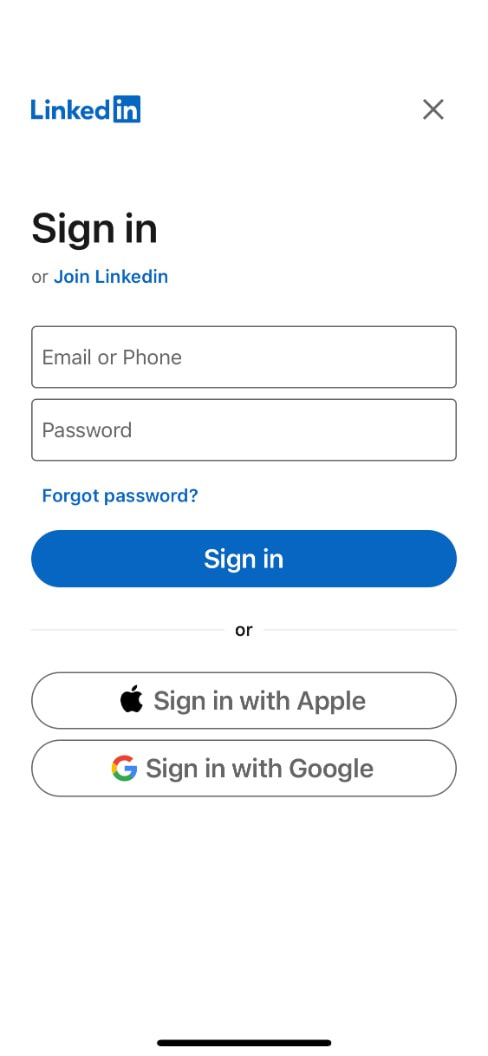Screen dimensions: 488x1056
Task: Select the Password field
Action: 244,430
